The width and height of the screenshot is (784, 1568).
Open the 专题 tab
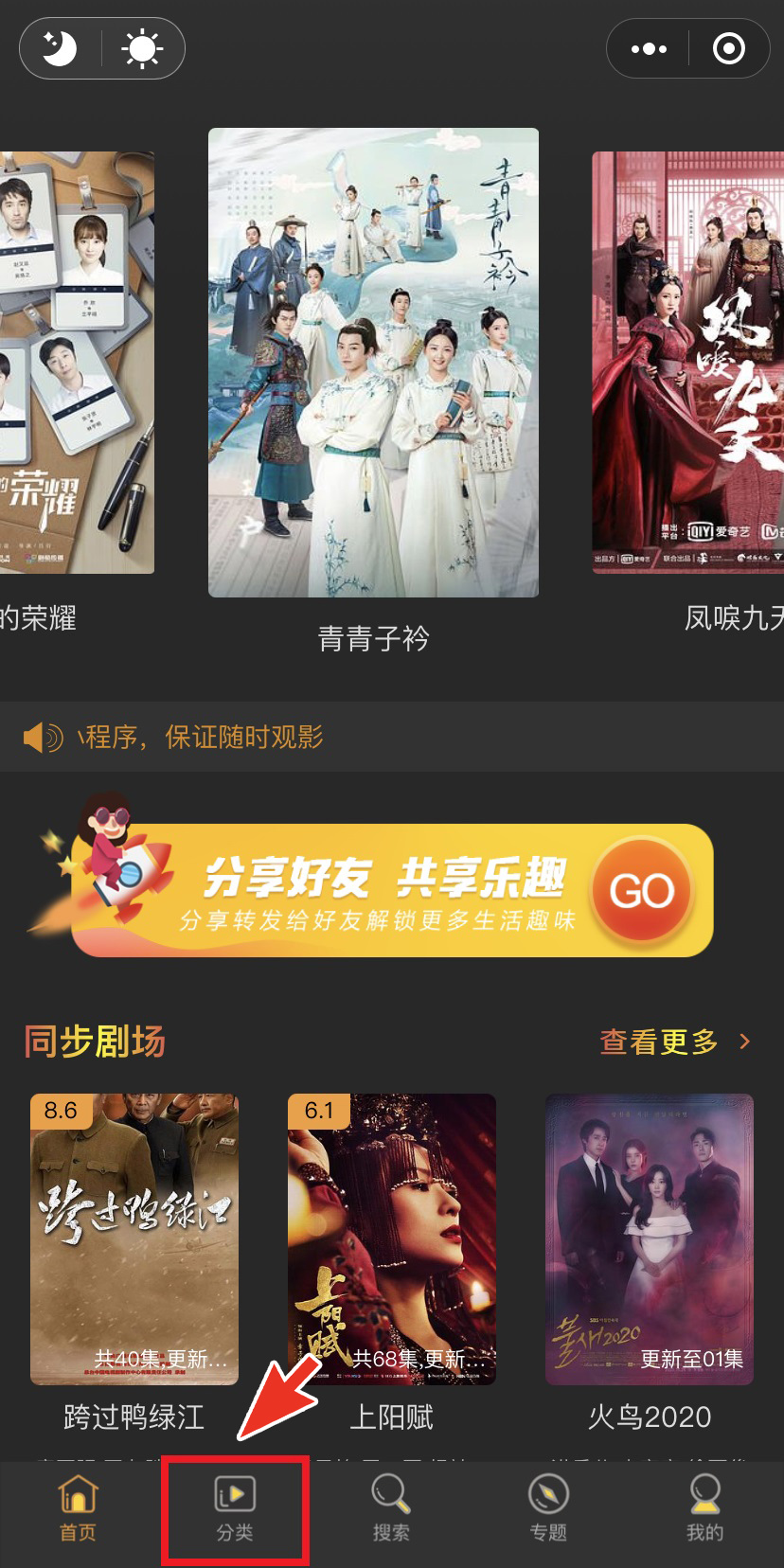point(548,1509)
